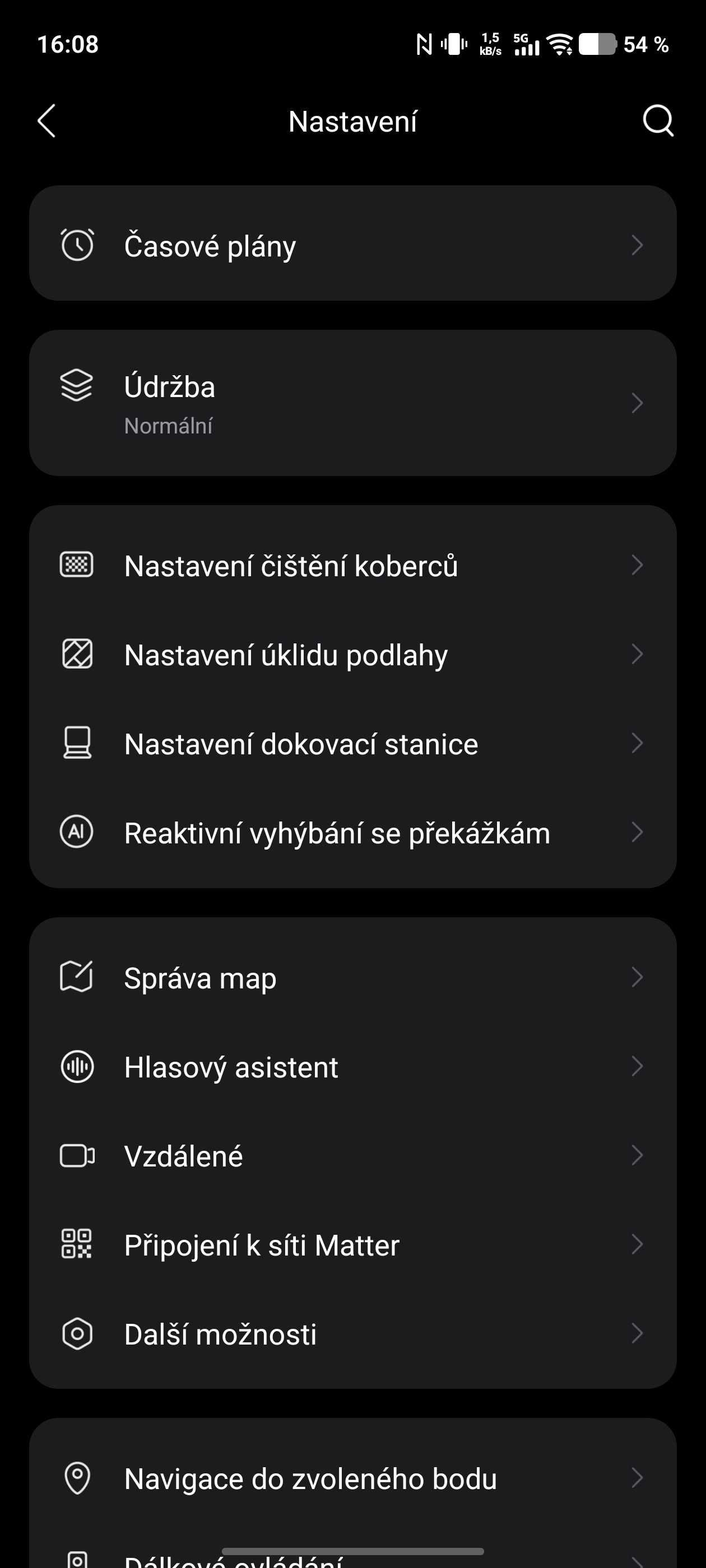Open Hlasový asistent settings

352,1066
